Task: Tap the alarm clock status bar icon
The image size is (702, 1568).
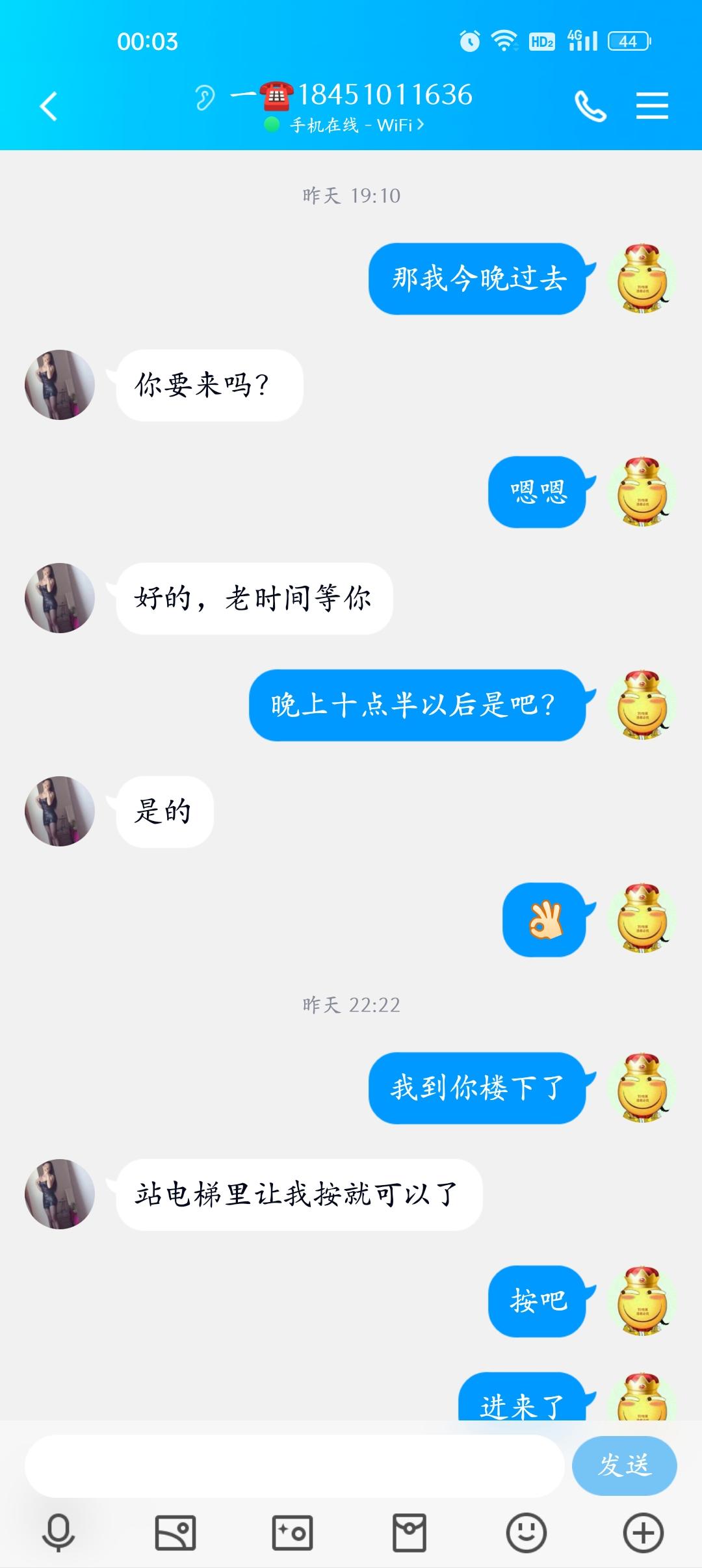Action: (469, 40)
